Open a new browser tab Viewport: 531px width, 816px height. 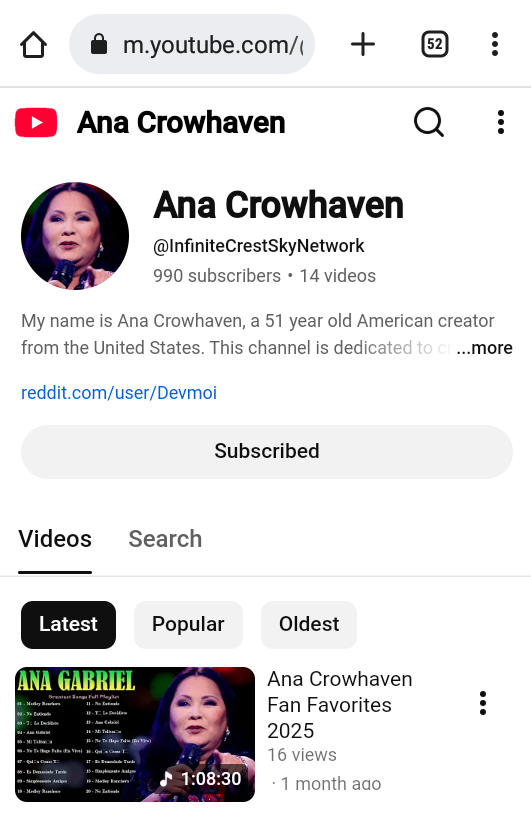363,44
